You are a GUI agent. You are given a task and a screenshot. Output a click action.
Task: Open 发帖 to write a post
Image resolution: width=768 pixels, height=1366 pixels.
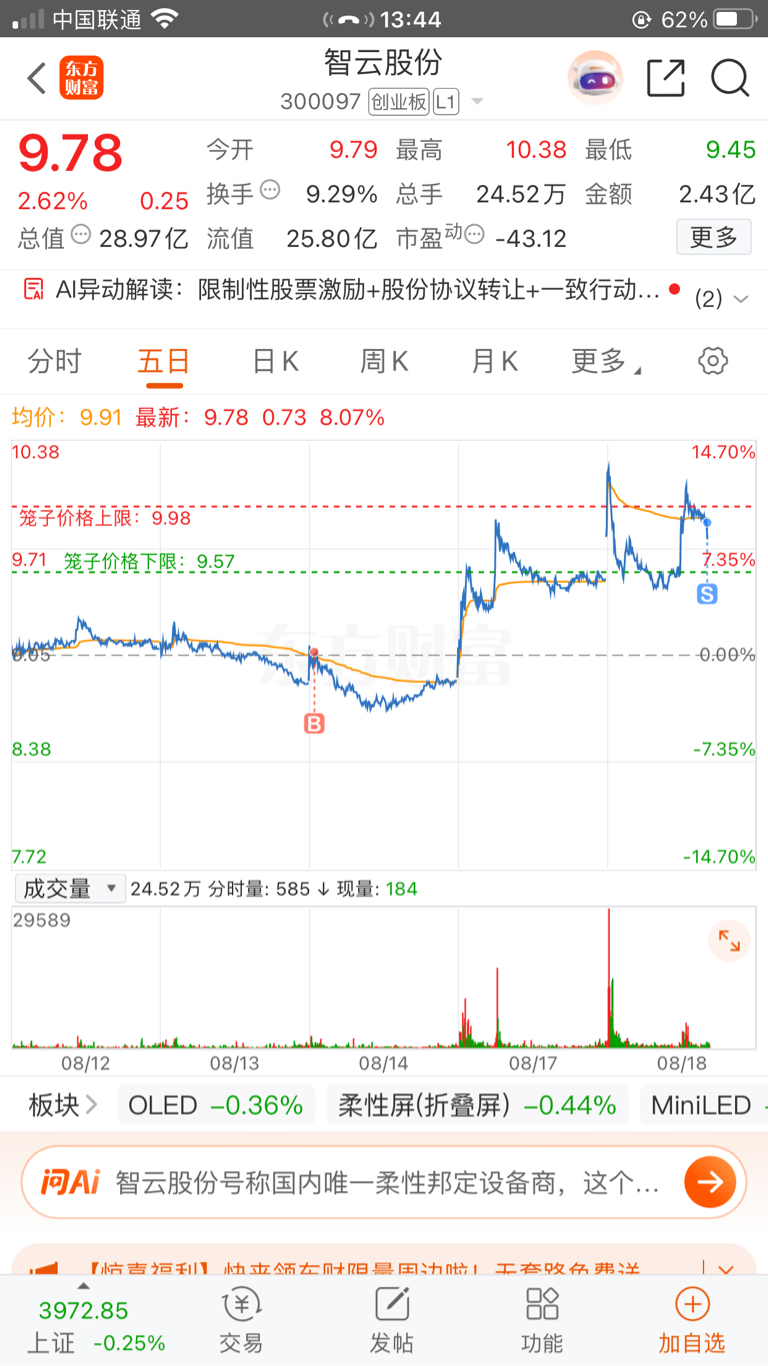(391, 1320)
